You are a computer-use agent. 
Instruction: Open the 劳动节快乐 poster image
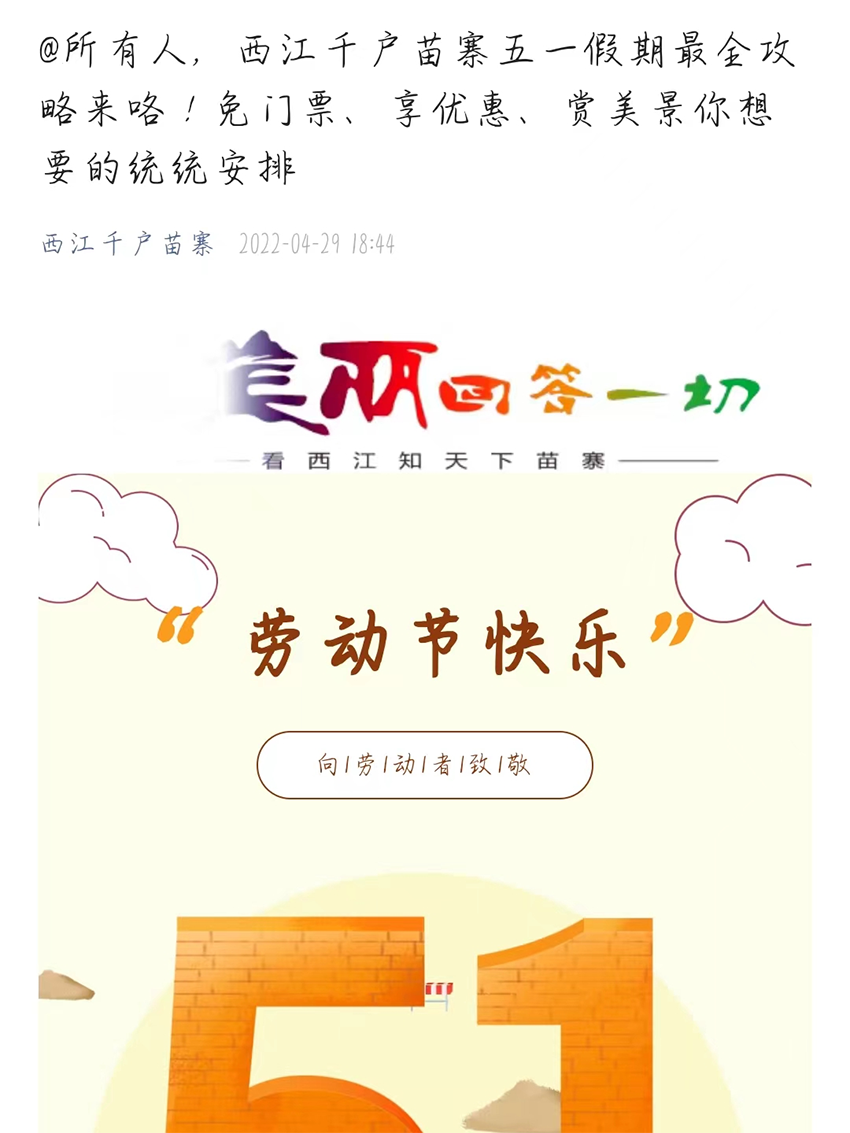click(424, 800)
